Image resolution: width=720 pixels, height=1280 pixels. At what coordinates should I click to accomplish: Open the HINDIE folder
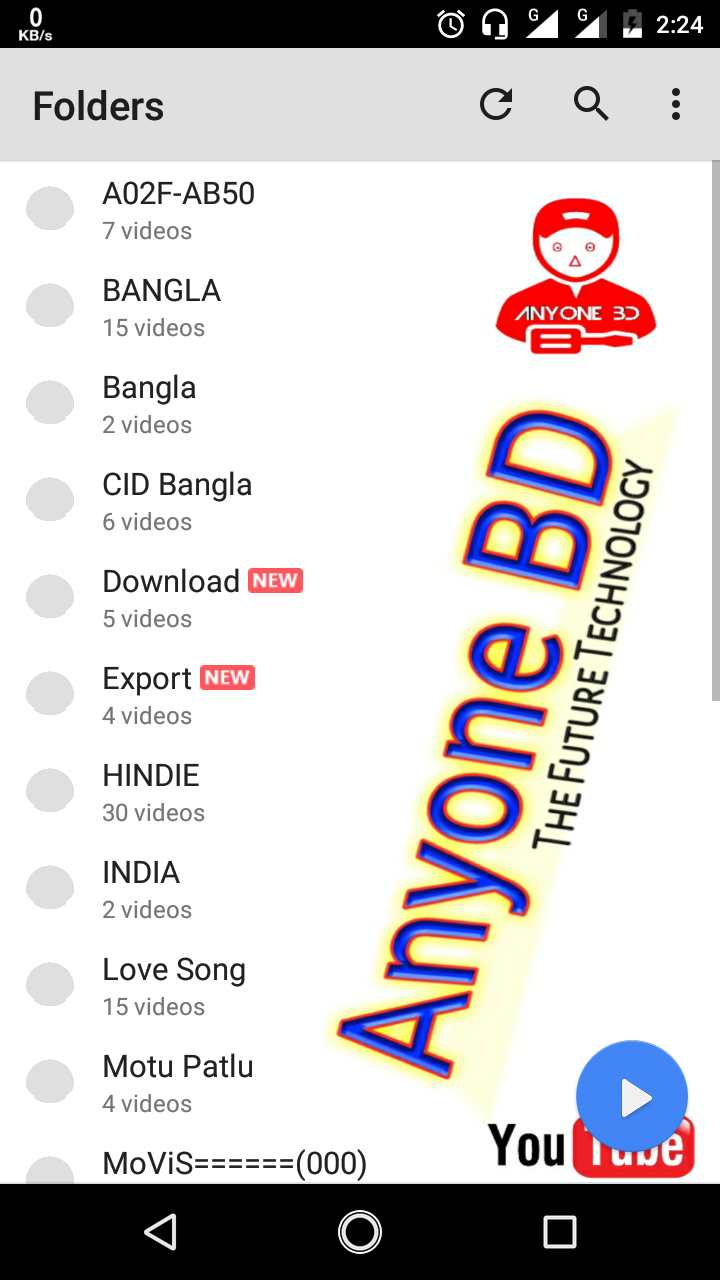pyautogui.click(x=151, y=792)
